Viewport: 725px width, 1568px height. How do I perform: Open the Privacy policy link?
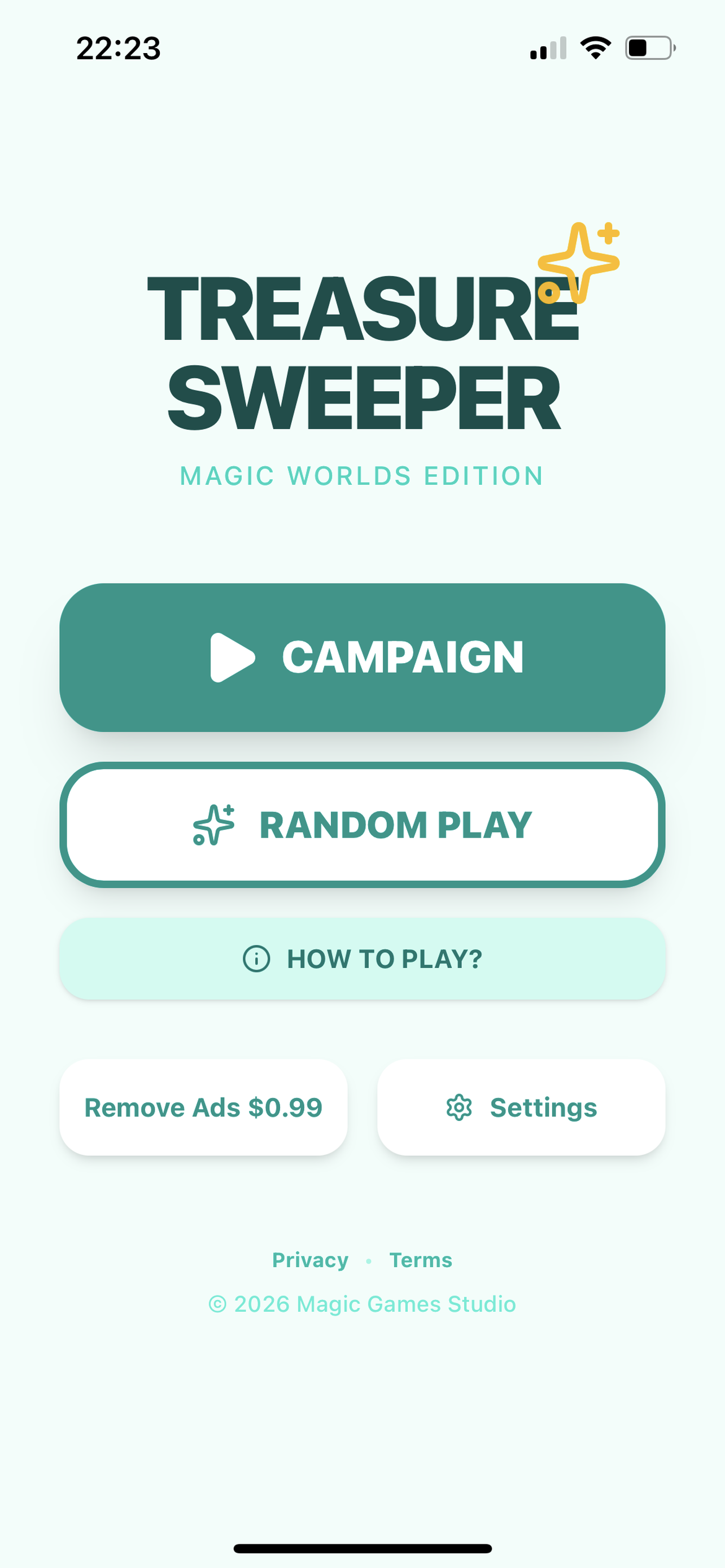pyautogui.click(x=309, y=1260)
